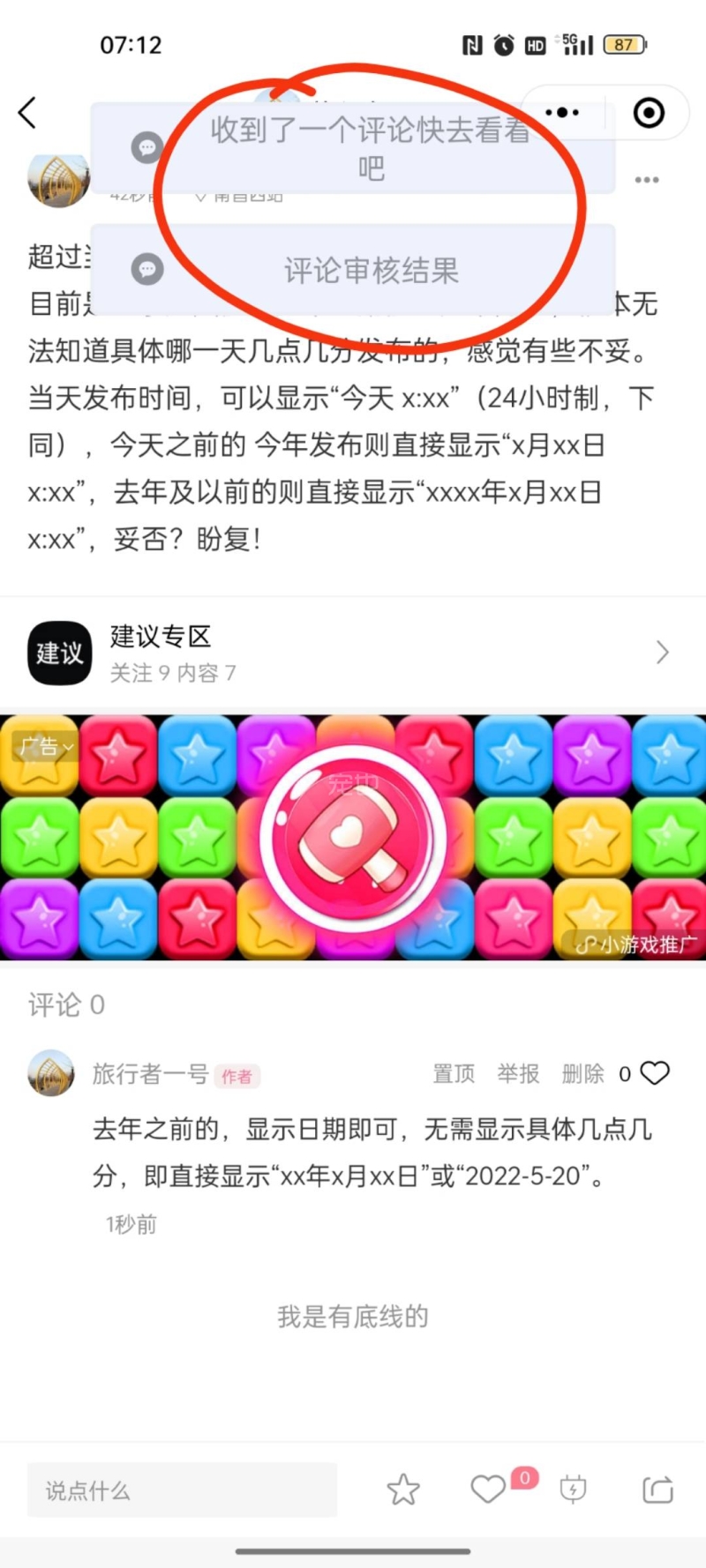Open the mini program three-dot menu
The image size is (706, 1568).
pyautogui.click(x=562, y=113)
